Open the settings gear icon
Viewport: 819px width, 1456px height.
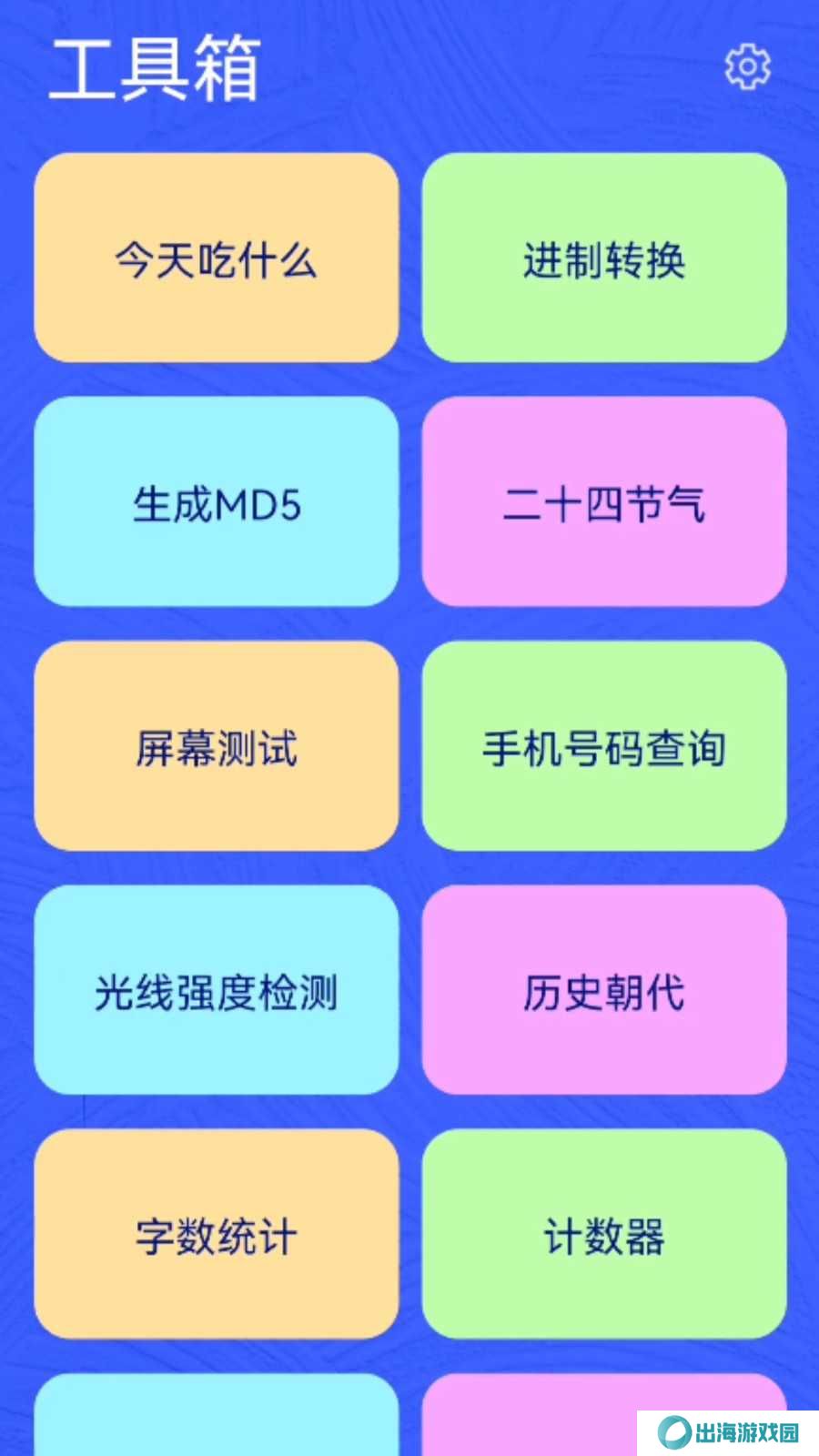point(747,66)
